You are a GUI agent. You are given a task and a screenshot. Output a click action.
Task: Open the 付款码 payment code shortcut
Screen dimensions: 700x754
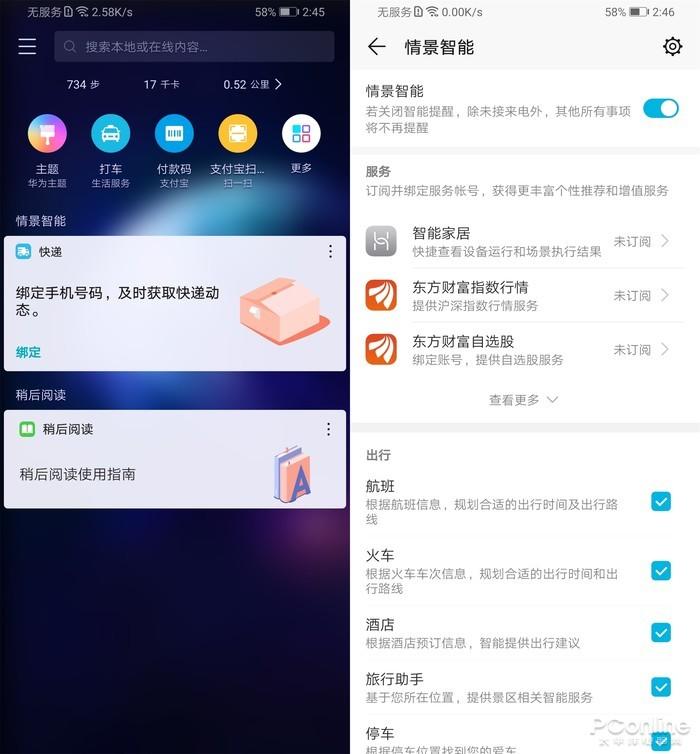click(174, 135)
